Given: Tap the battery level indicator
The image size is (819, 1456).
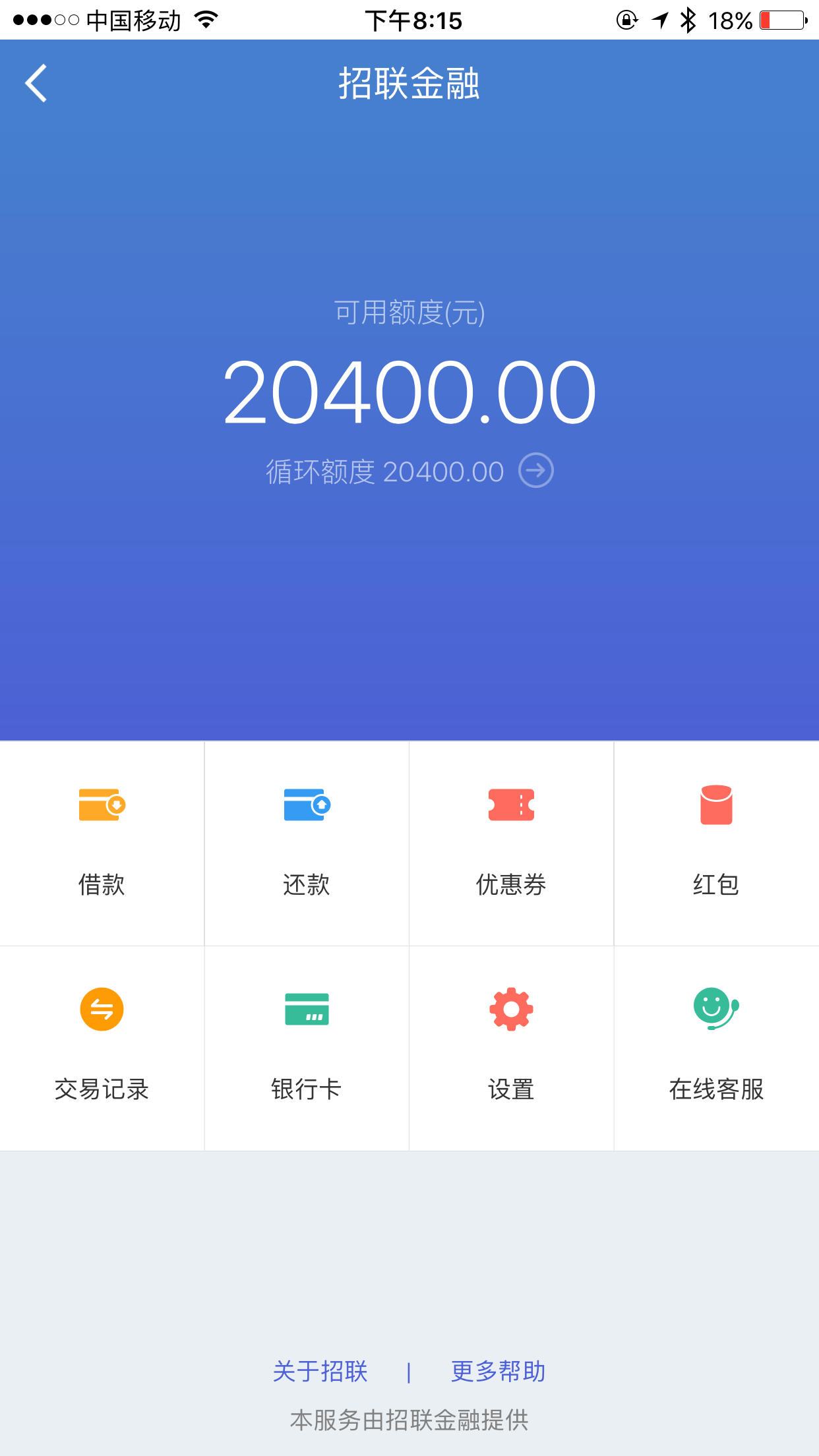Looking at the screenshot, I should 781,20.
